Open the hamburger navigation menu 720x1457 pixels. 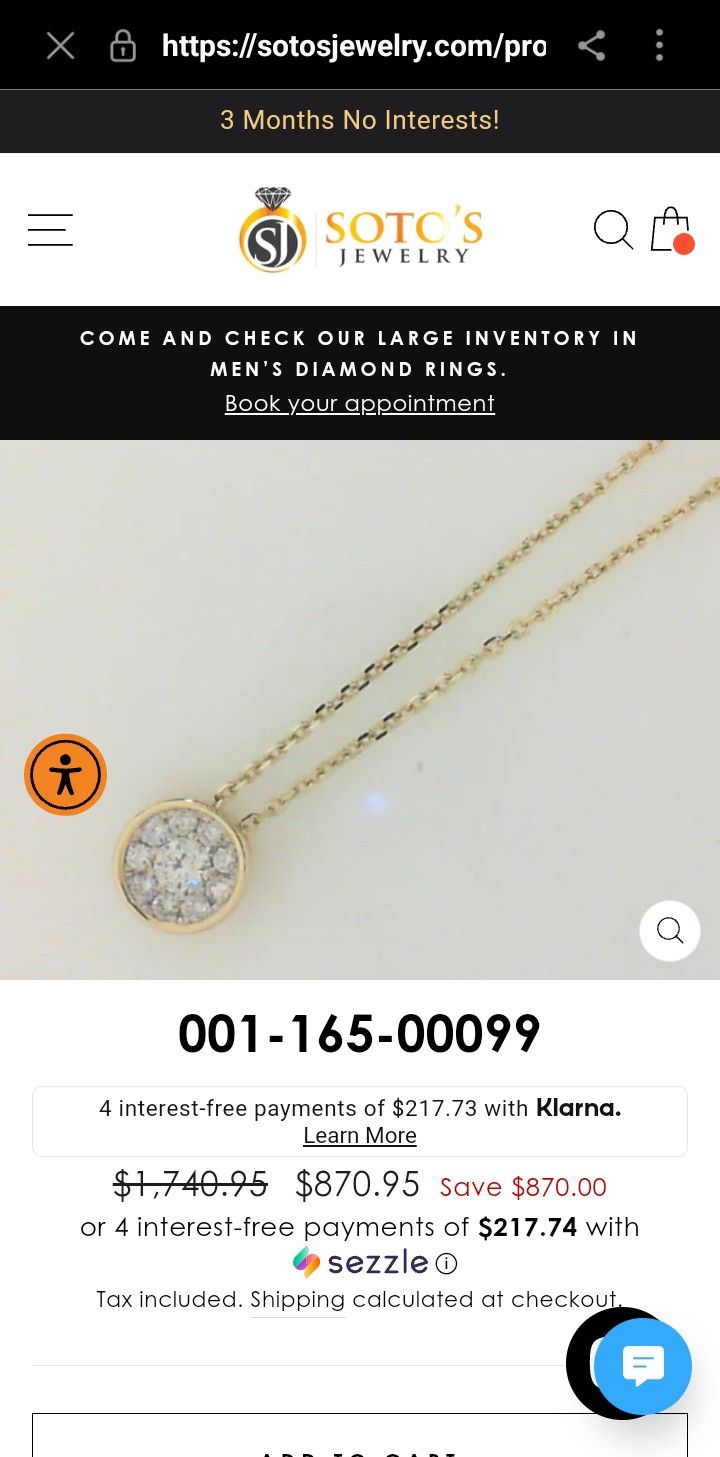click(50, 229)
